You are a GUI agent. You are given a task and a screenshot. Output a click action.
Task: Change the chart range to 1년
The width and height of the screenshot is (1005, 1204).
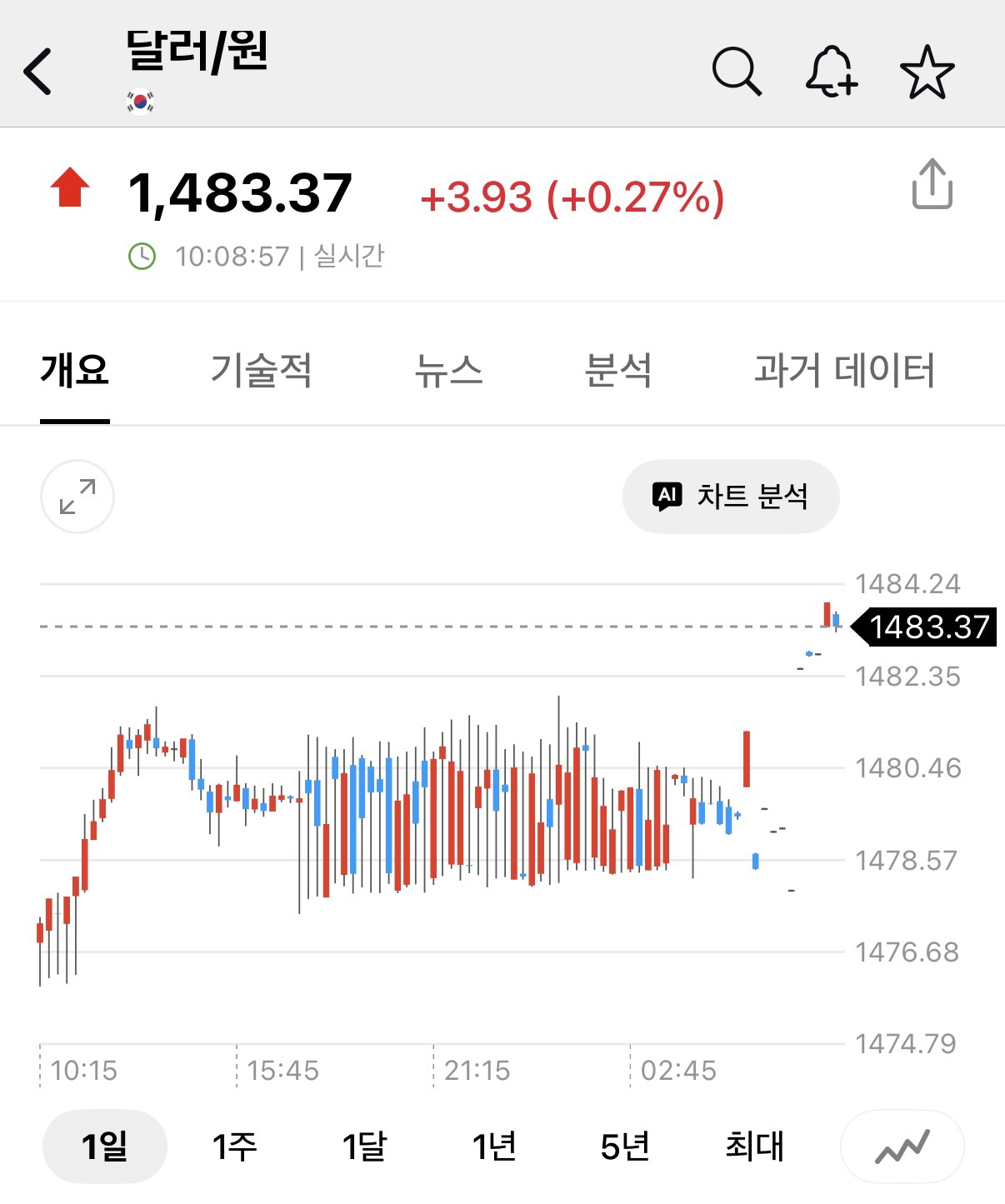click(x=494, y=1147)
